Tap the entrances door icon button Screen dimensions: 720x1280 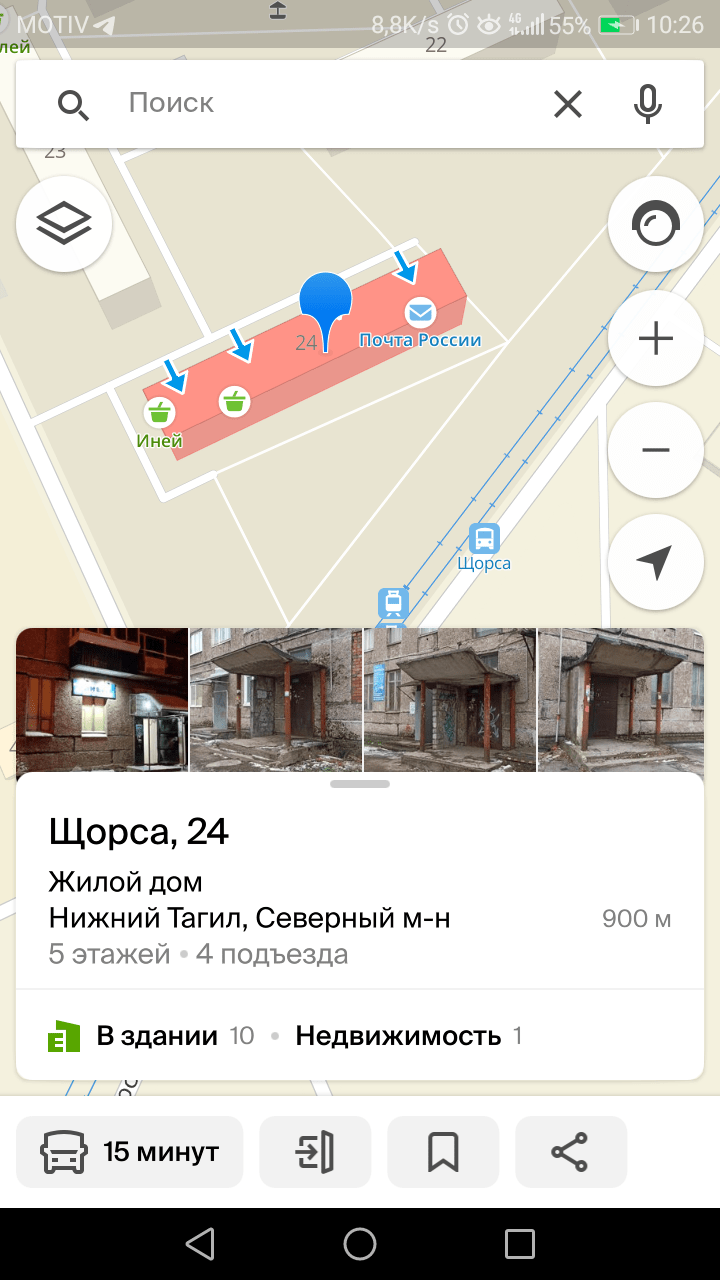[x=315, y=1152]
